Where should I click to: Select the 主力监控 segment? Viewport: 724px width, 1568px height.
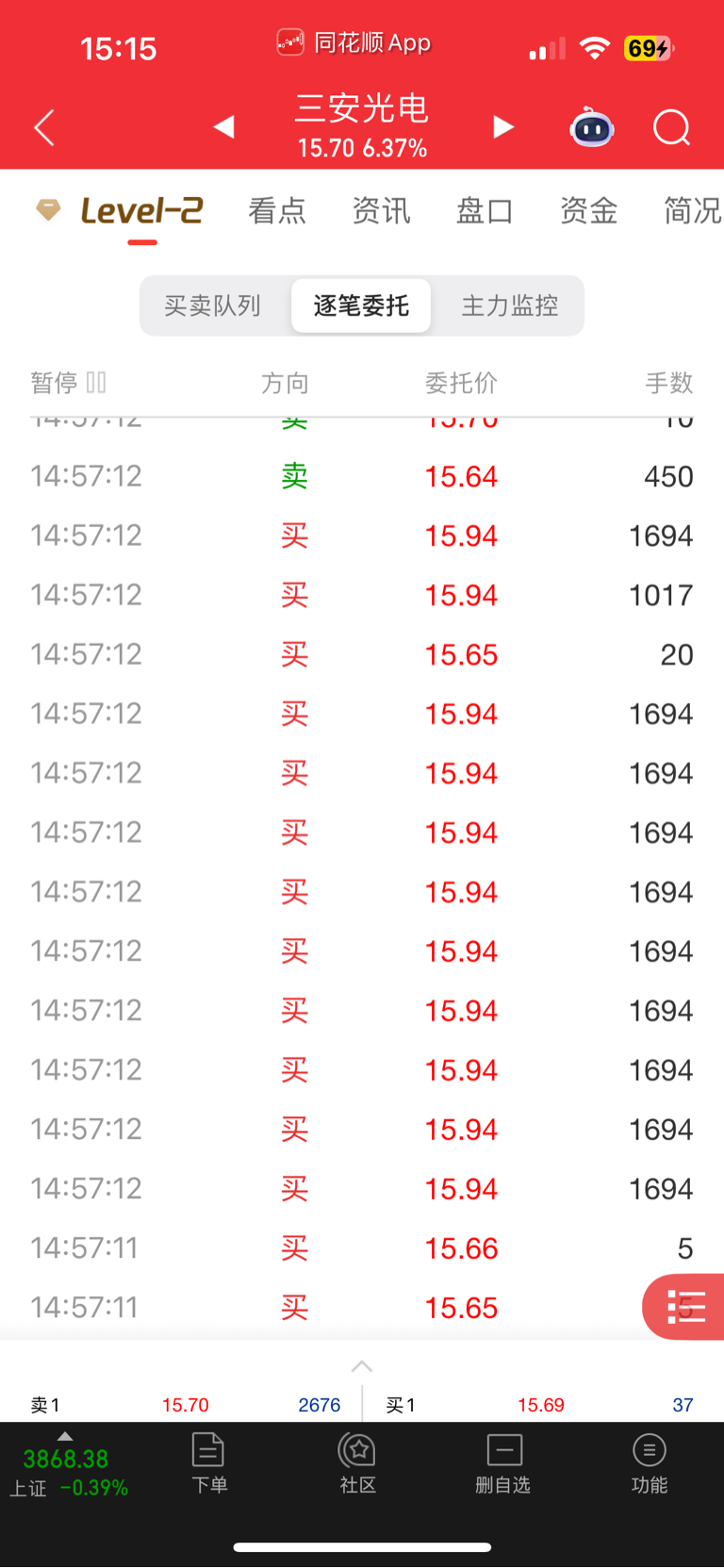(x=510, y=305)
